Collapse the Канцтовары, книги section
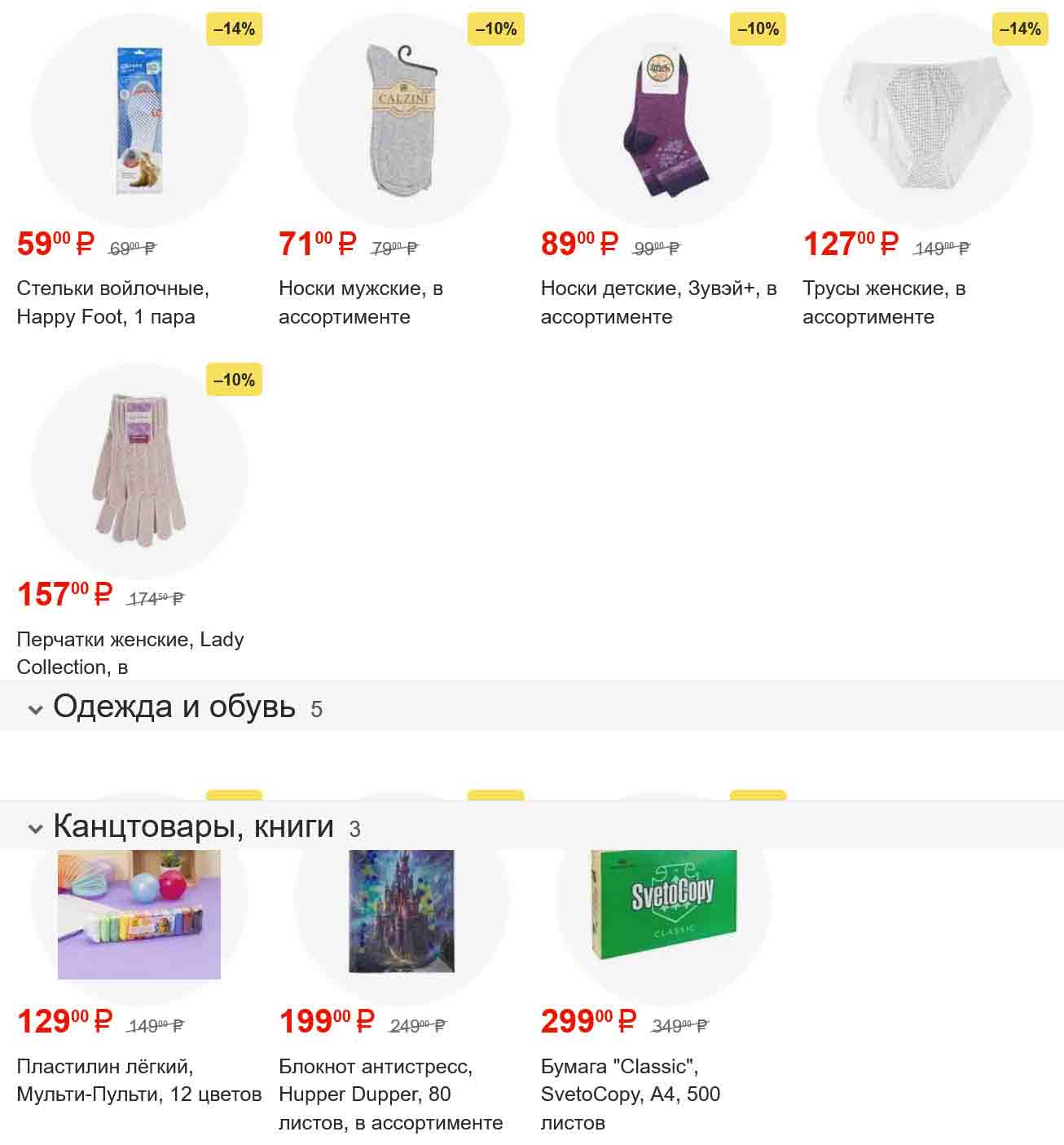The width and height of the screenshot is (1064, 1145). (35, 829)
